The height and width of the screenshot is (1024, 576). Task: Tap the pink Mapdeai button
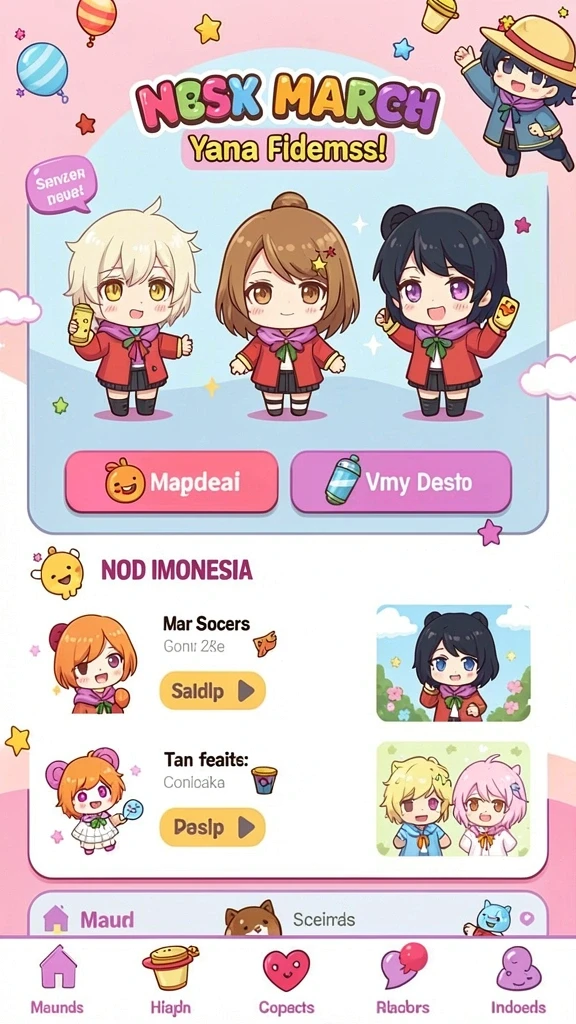171,483
